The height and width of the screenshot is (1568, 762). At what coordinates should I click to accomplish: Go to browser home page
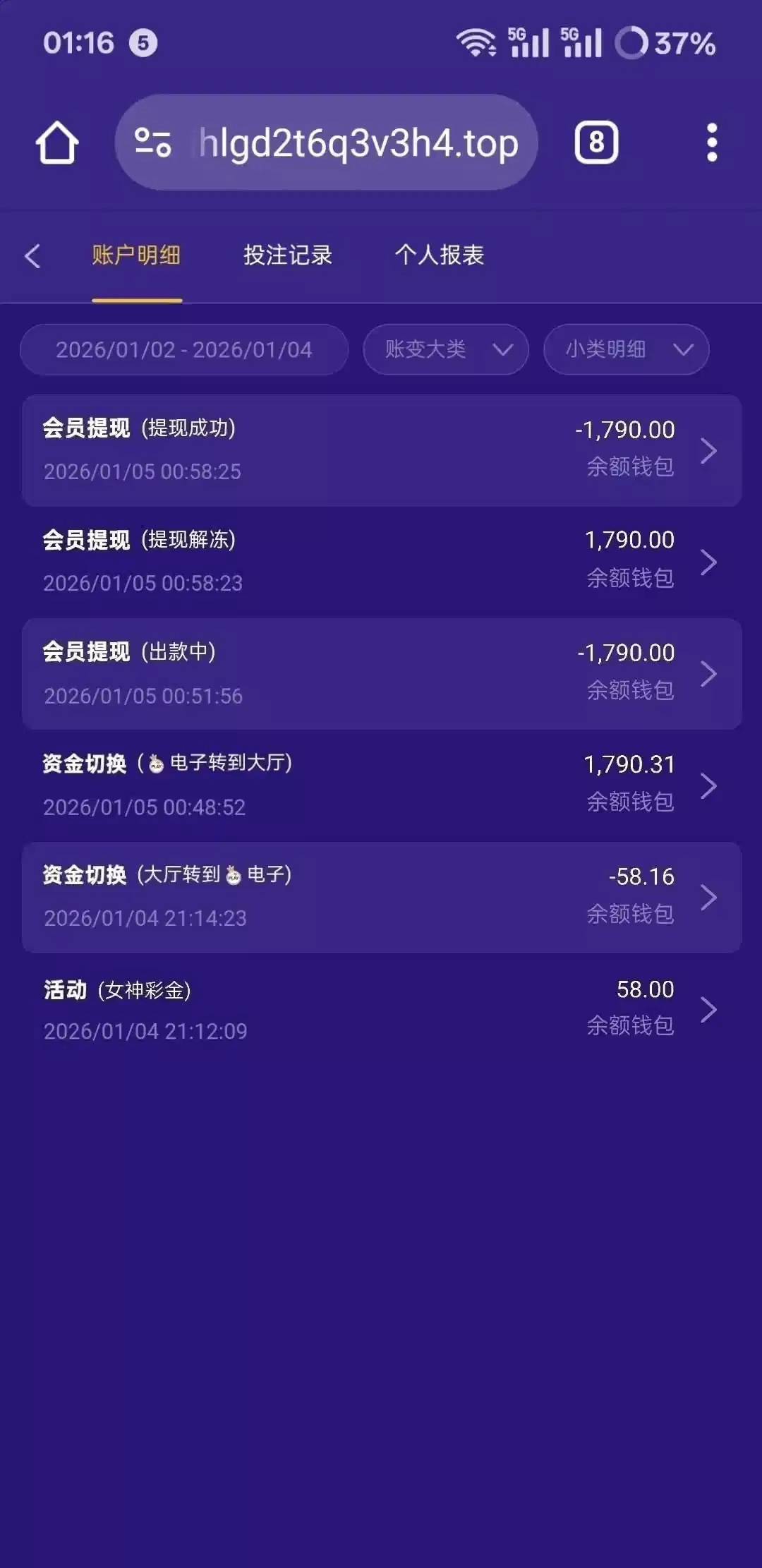click(x=56, y=143)
